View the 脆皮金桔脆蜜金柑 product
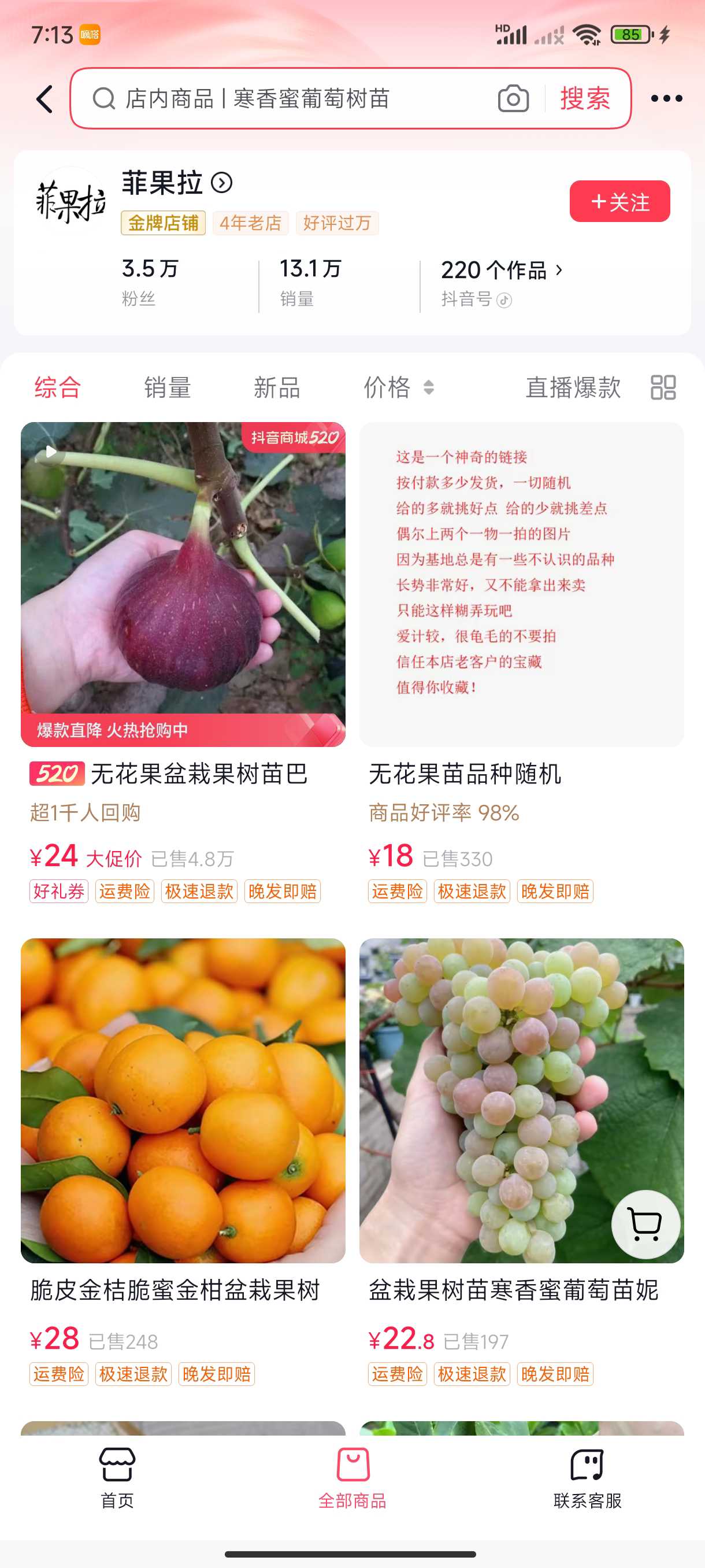Screen dimensions: 705x1568 (183, 1163)
